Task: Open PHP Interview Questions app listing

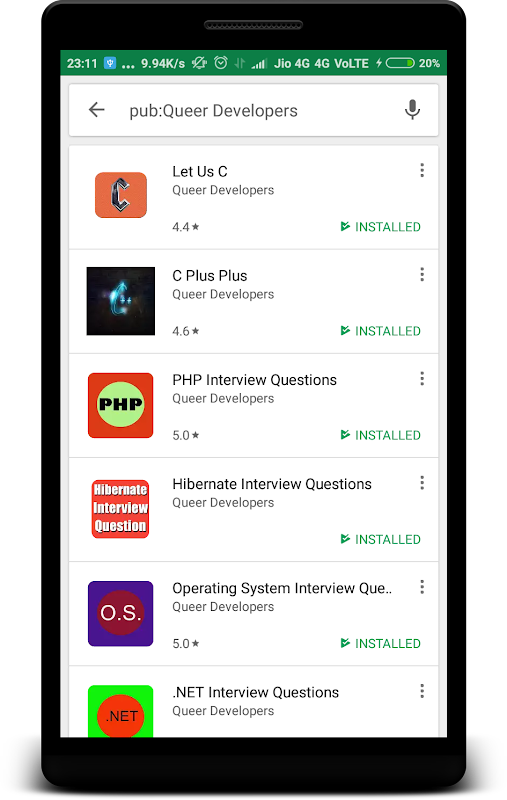Action: pyautogui.click(x=254, y=406)
